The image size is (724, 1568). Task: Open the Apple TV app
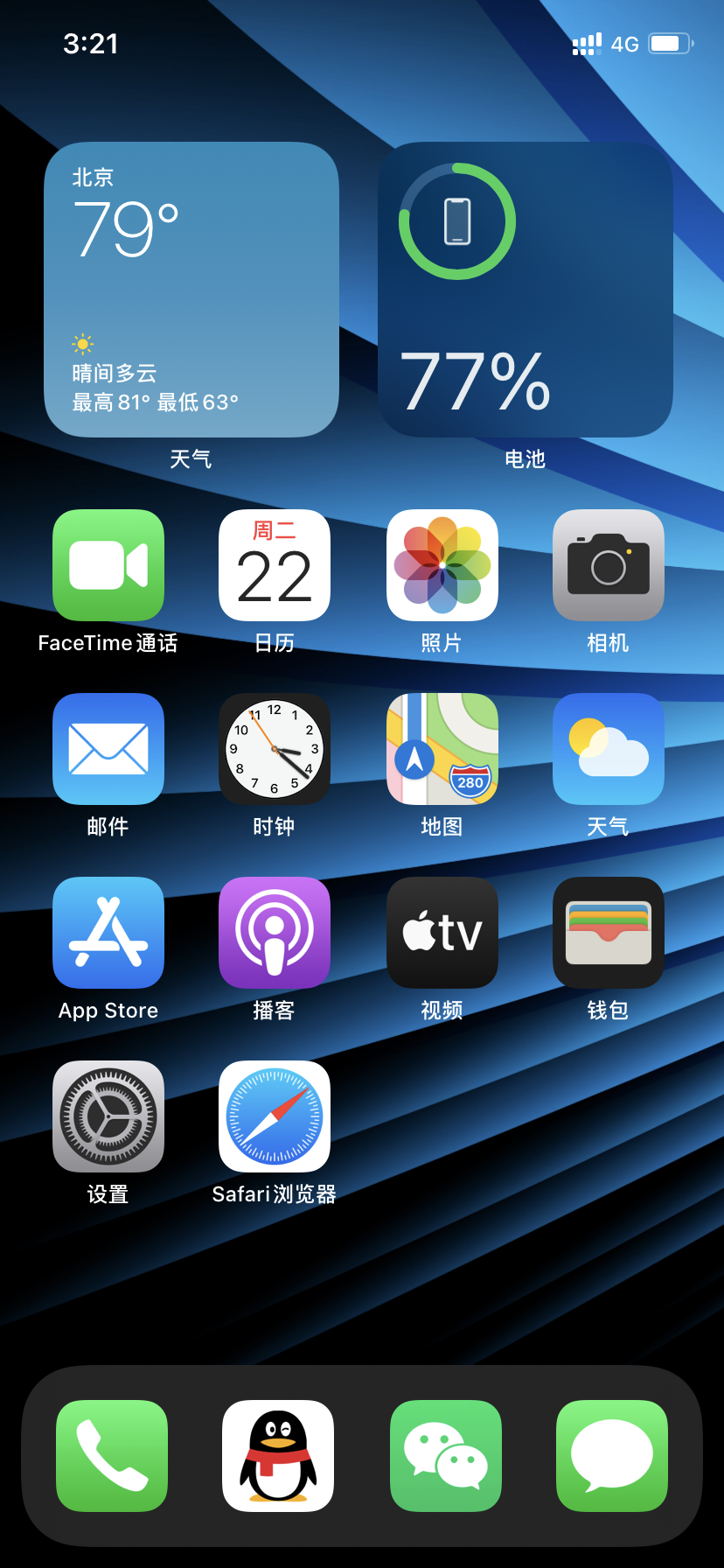pos(442,933)
